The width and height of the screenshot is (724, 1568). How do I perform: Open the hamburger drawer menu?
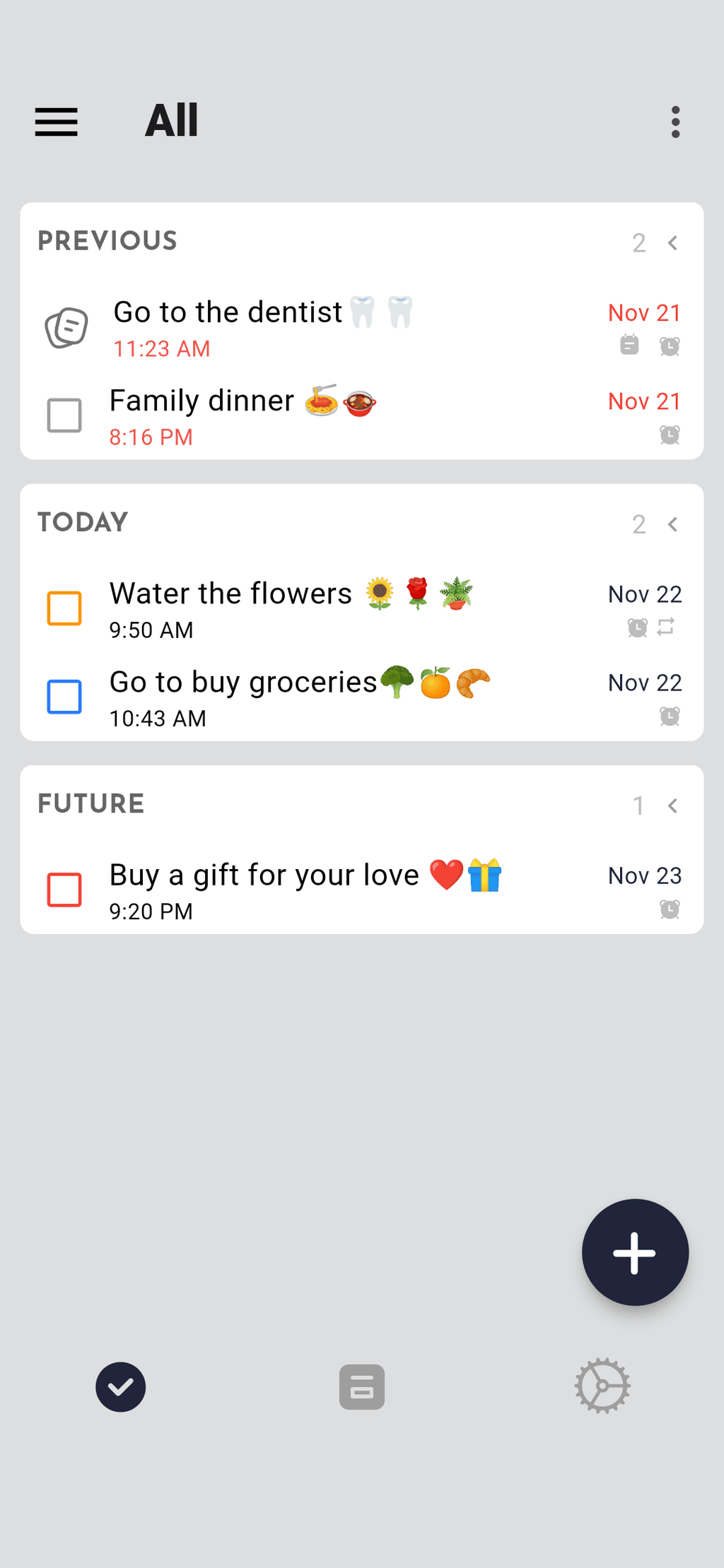(57, 122)
